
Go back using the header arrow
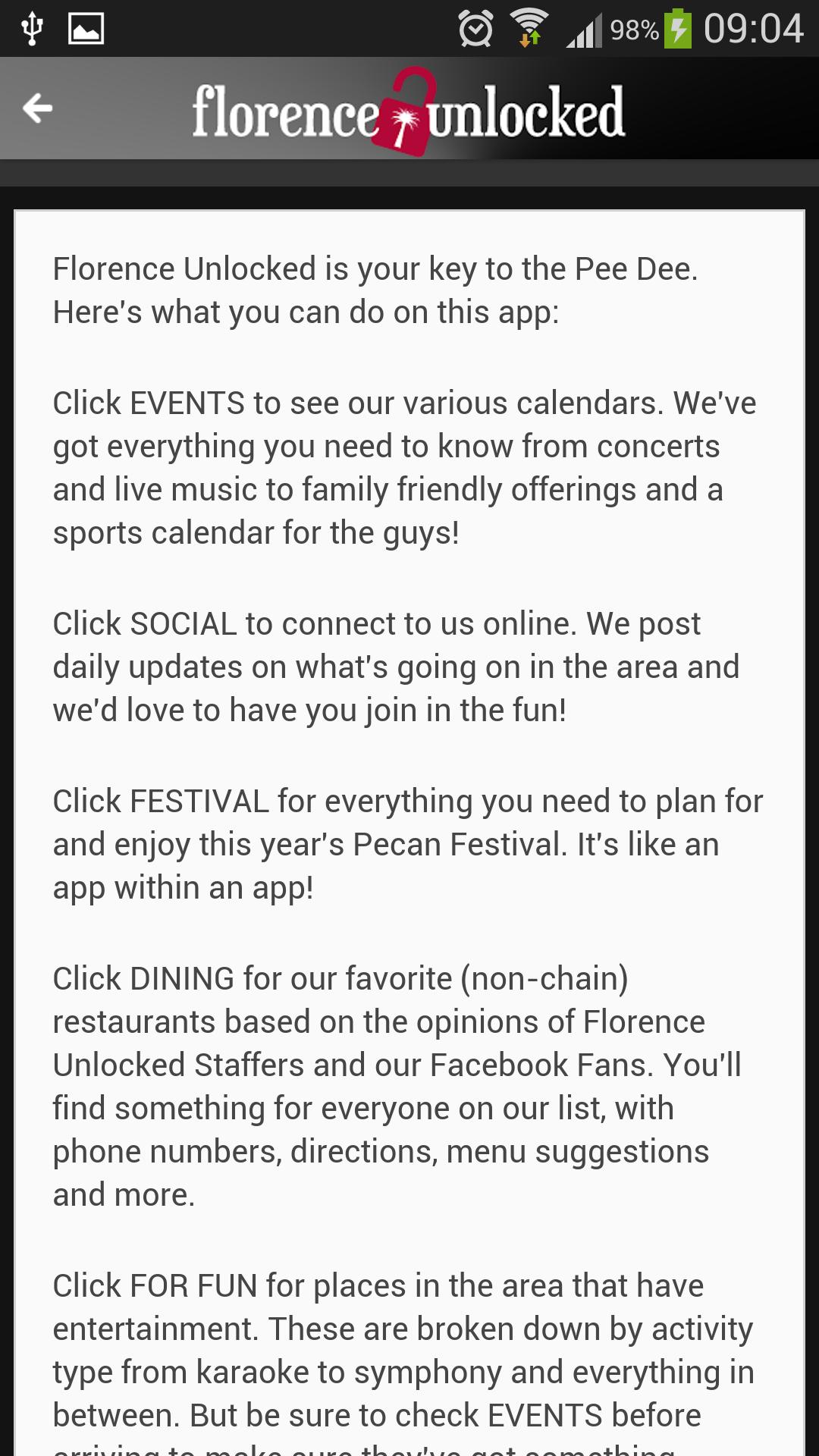coord(37,108)
